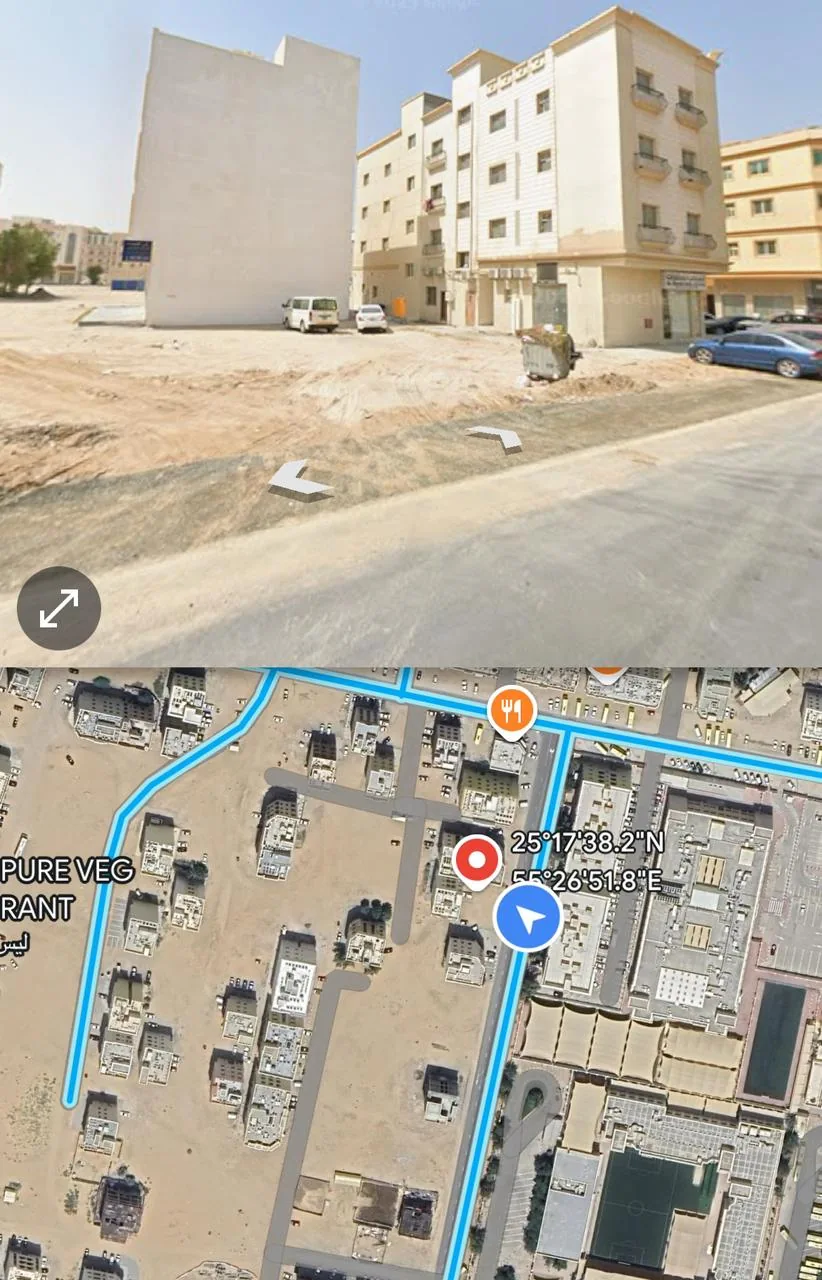Tap the red dropped pin marker

[x=477, y=860]
